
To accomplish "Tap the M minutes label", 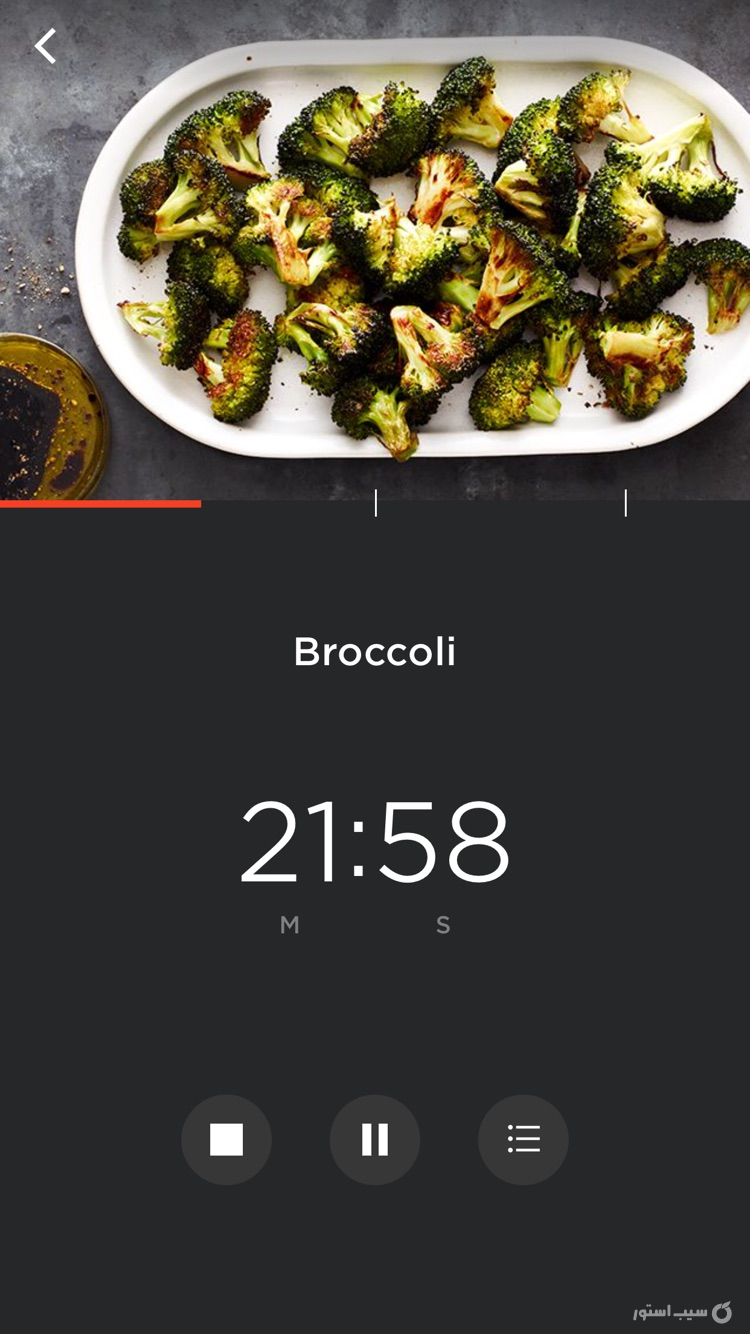I will tap(290, 925).
